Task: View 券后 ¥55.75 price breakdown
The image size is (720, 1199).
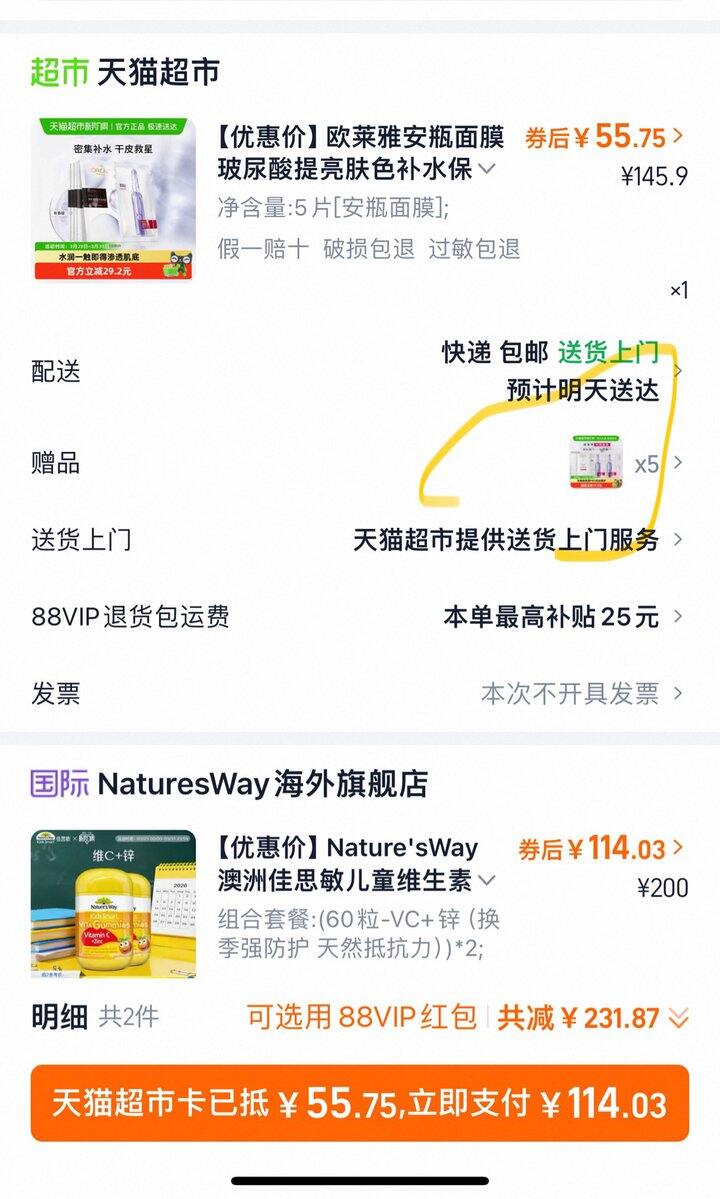Action: pyautogui.click(x=605, y=137)
